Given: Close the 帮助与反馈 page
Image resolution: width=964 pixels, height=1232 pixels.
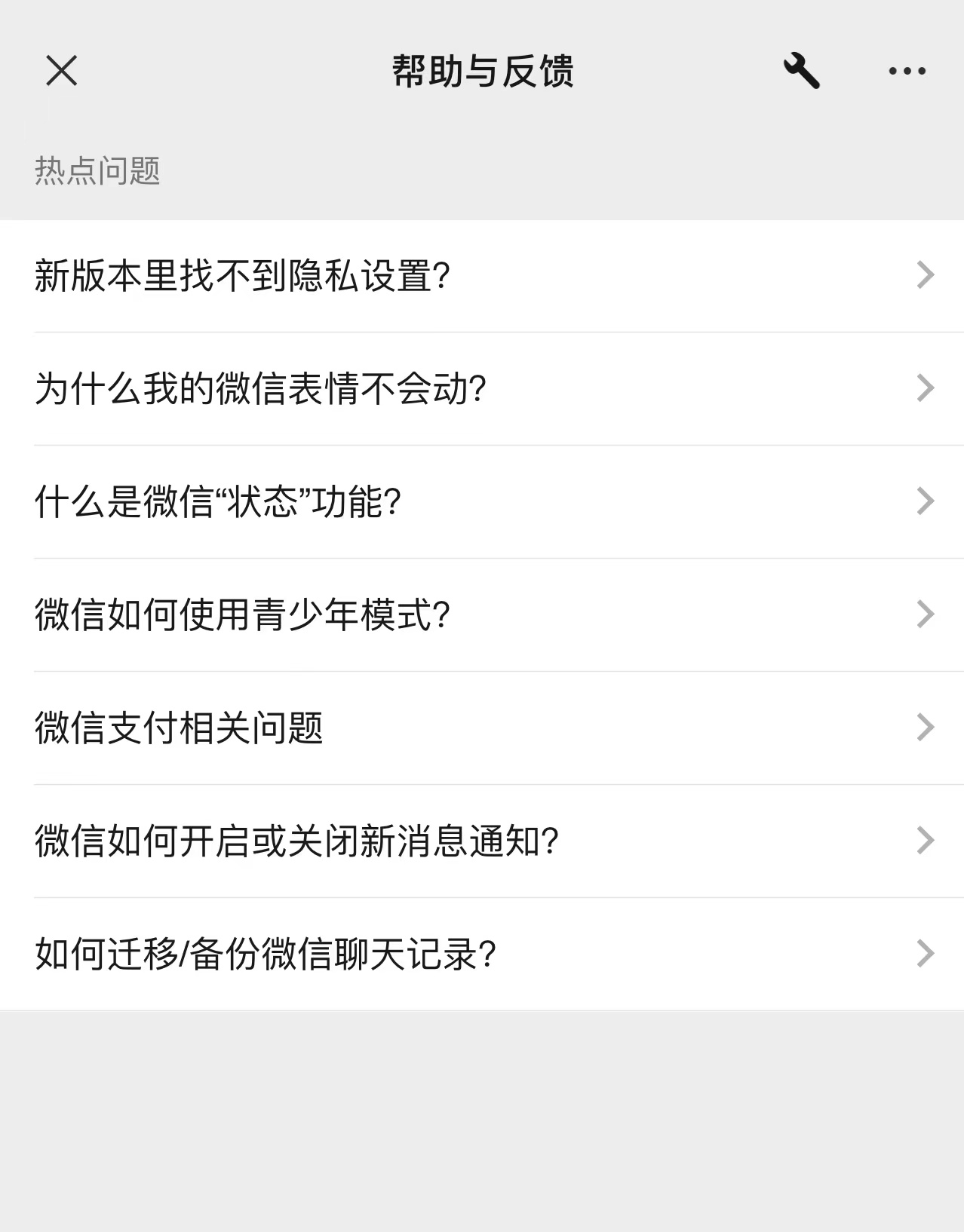Looking at the screenshot, I should click(61, 71).
